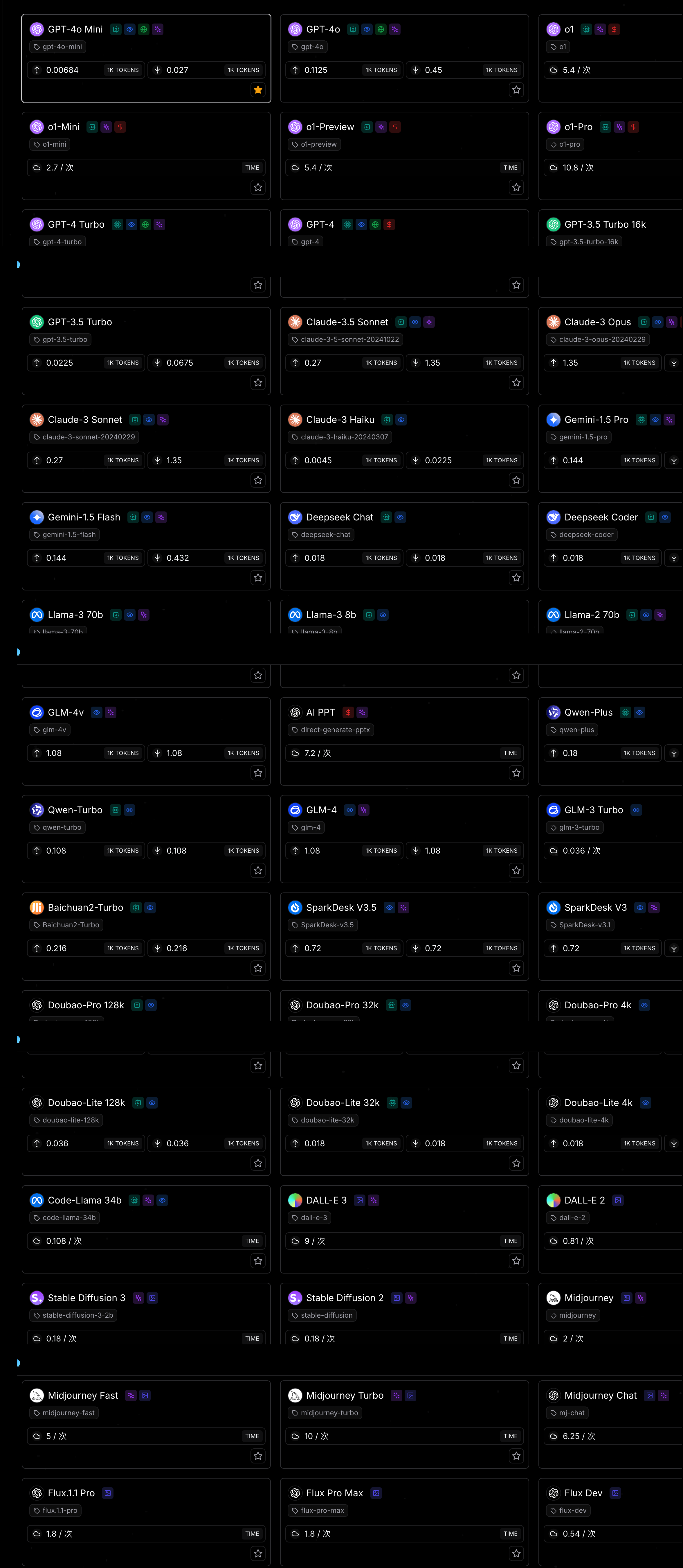Star the Doubao-Lite 128k card
Viewport: 683px width, 1568px height.
click(258, 1163)
